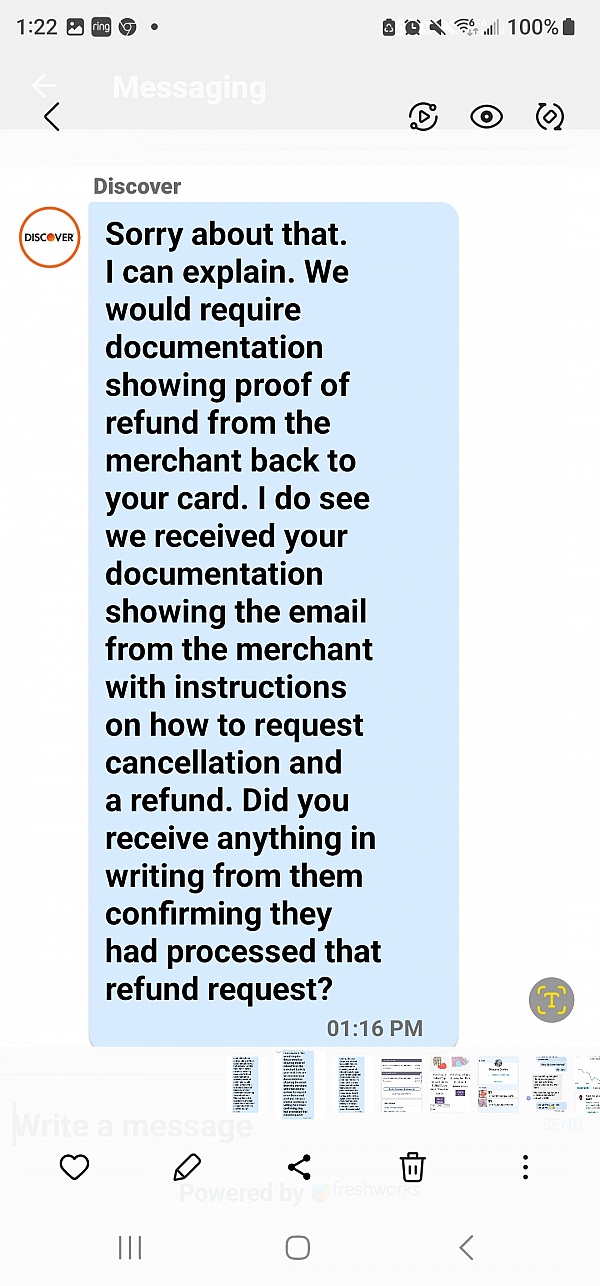Tap the play icon with circular arrows
Screen dimensions: 600x1286
(x=424, y=117)
